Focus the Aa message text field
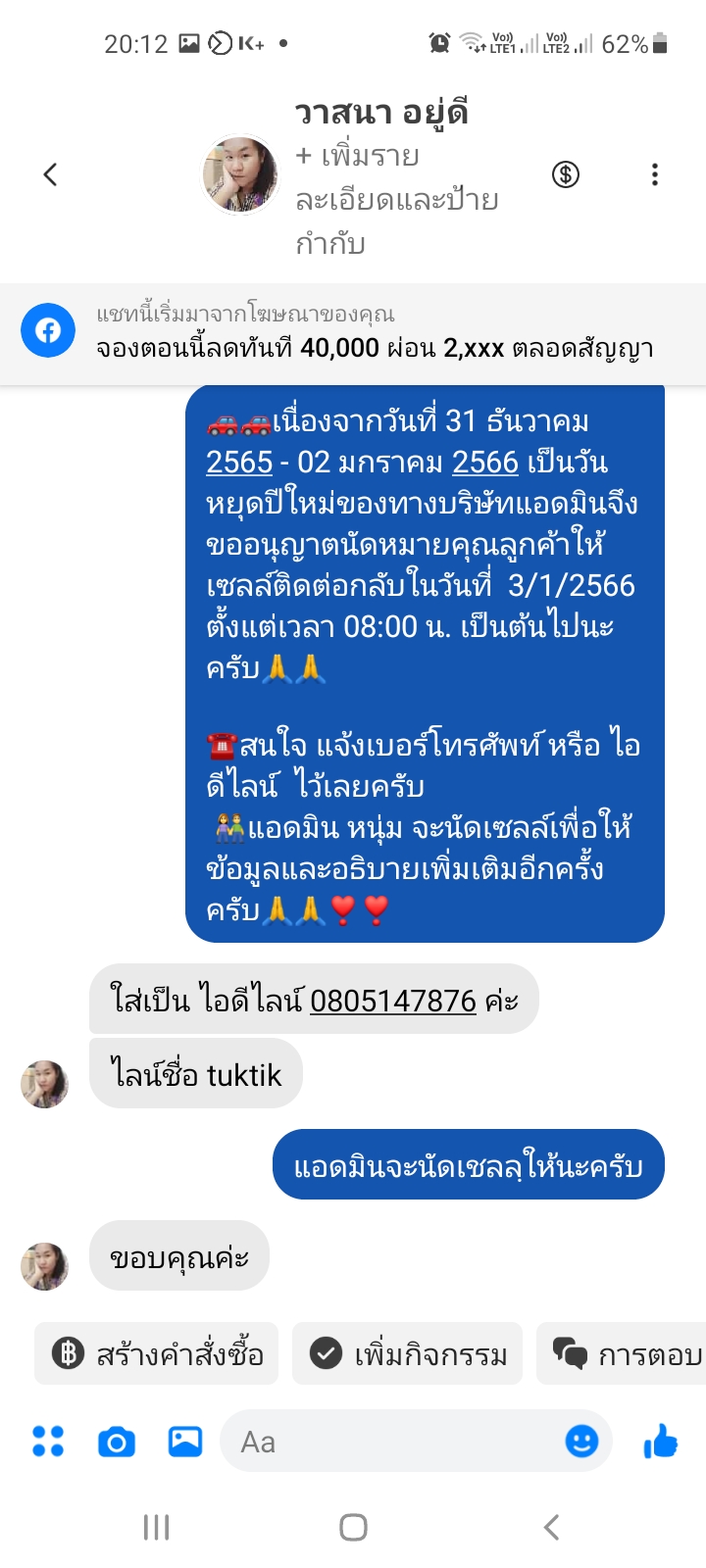Image resolution: width=706 pixels, height=1568 pixels. pyautogui.click(x=392, y=1442)
